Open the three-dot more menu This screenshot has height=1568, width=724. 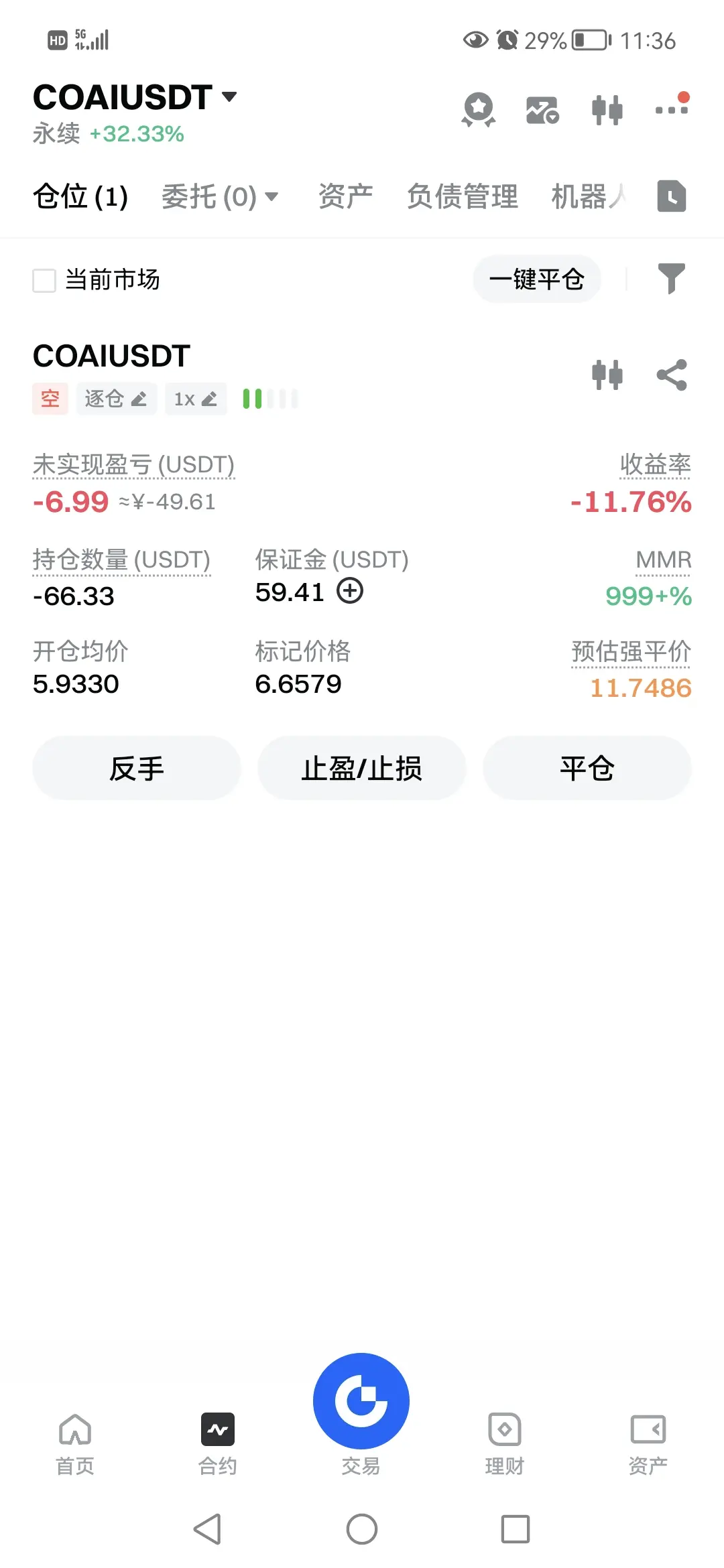coord(672,107)
